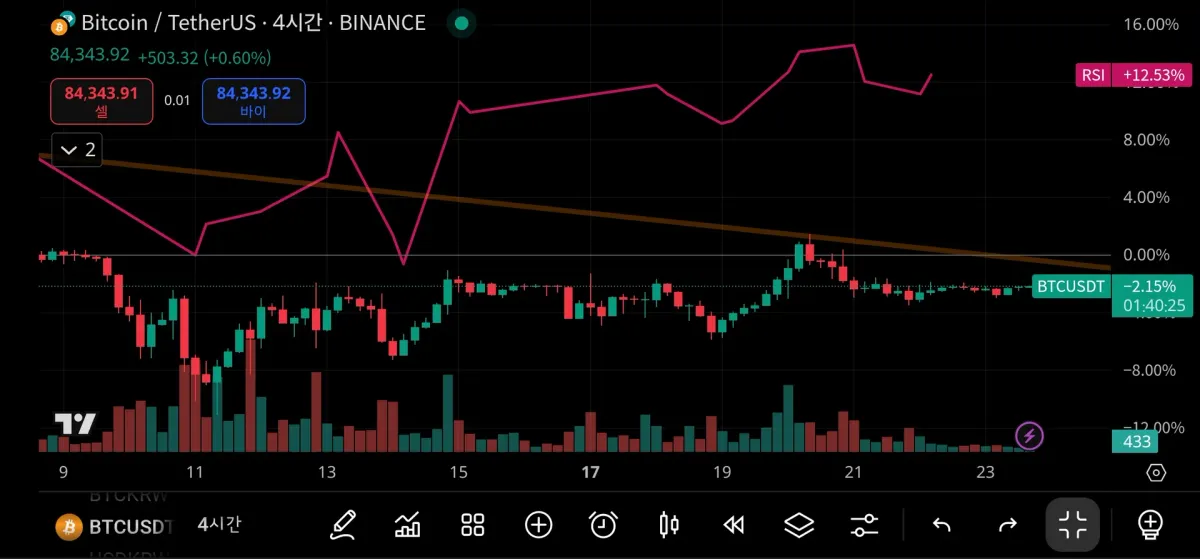Tap the blue buy price button
Screen dimensions: 1200x559
click(x=253, y=101)
